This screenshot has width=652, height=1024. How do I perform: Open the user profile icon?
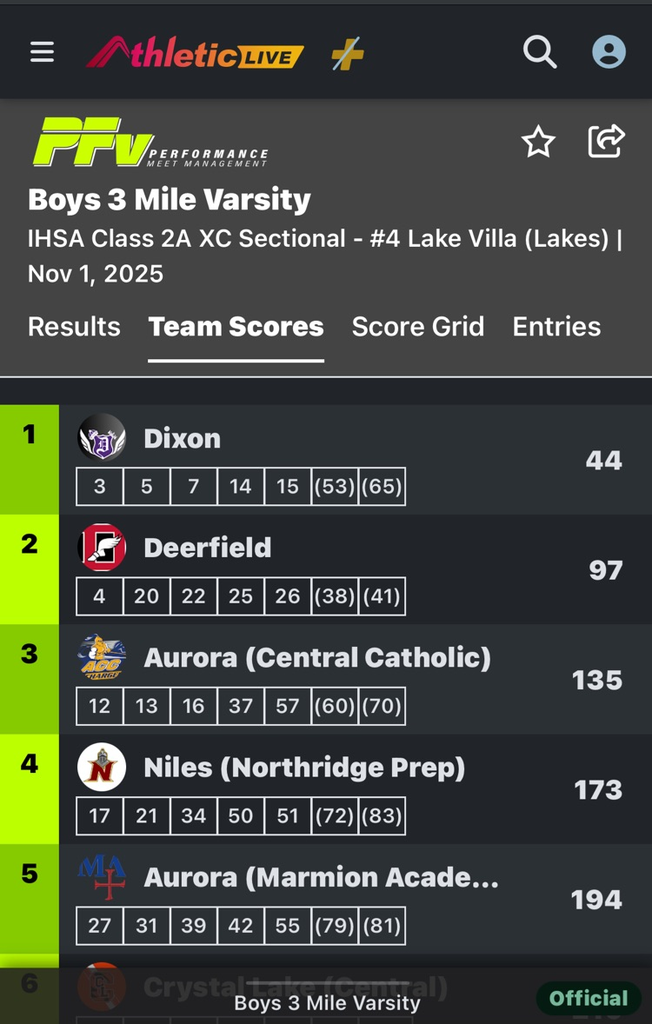tap(608, 52)
